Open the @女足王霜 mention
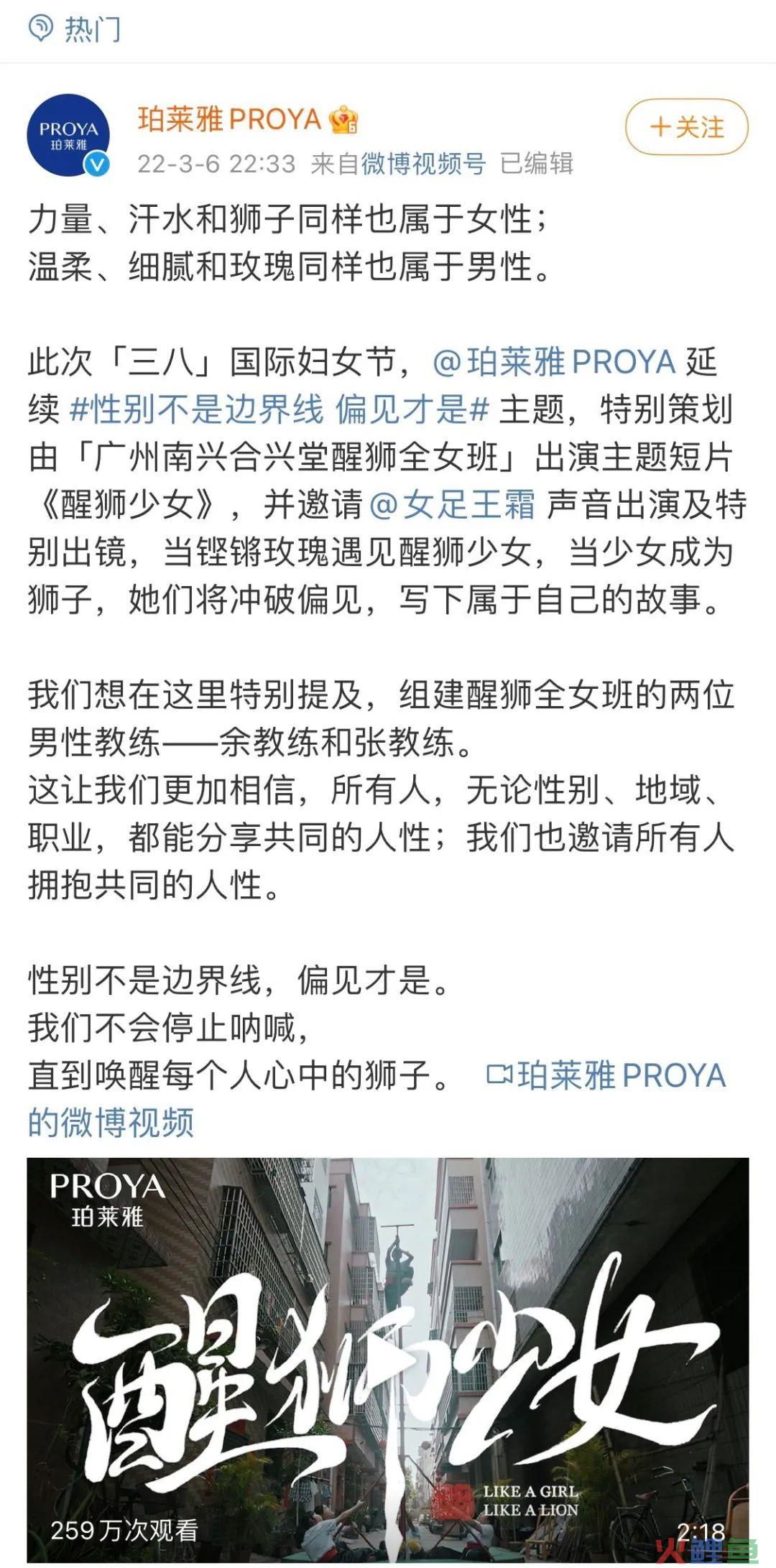Screen dimensions: 776x1568 pyautogui.click(x=452, y=504)
